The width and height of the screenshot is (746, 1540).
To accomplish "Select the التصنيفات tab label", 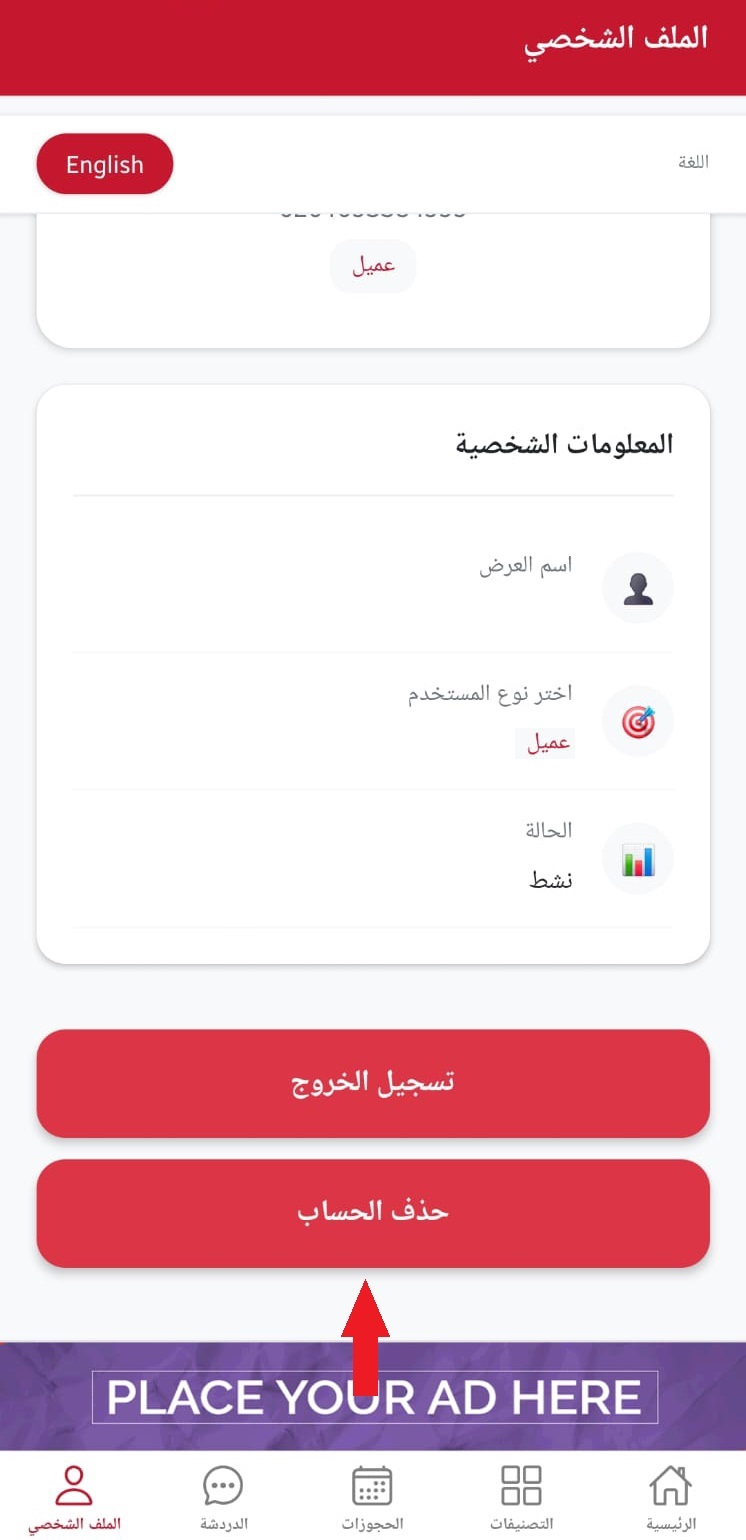I will [x=521, y=1524].
